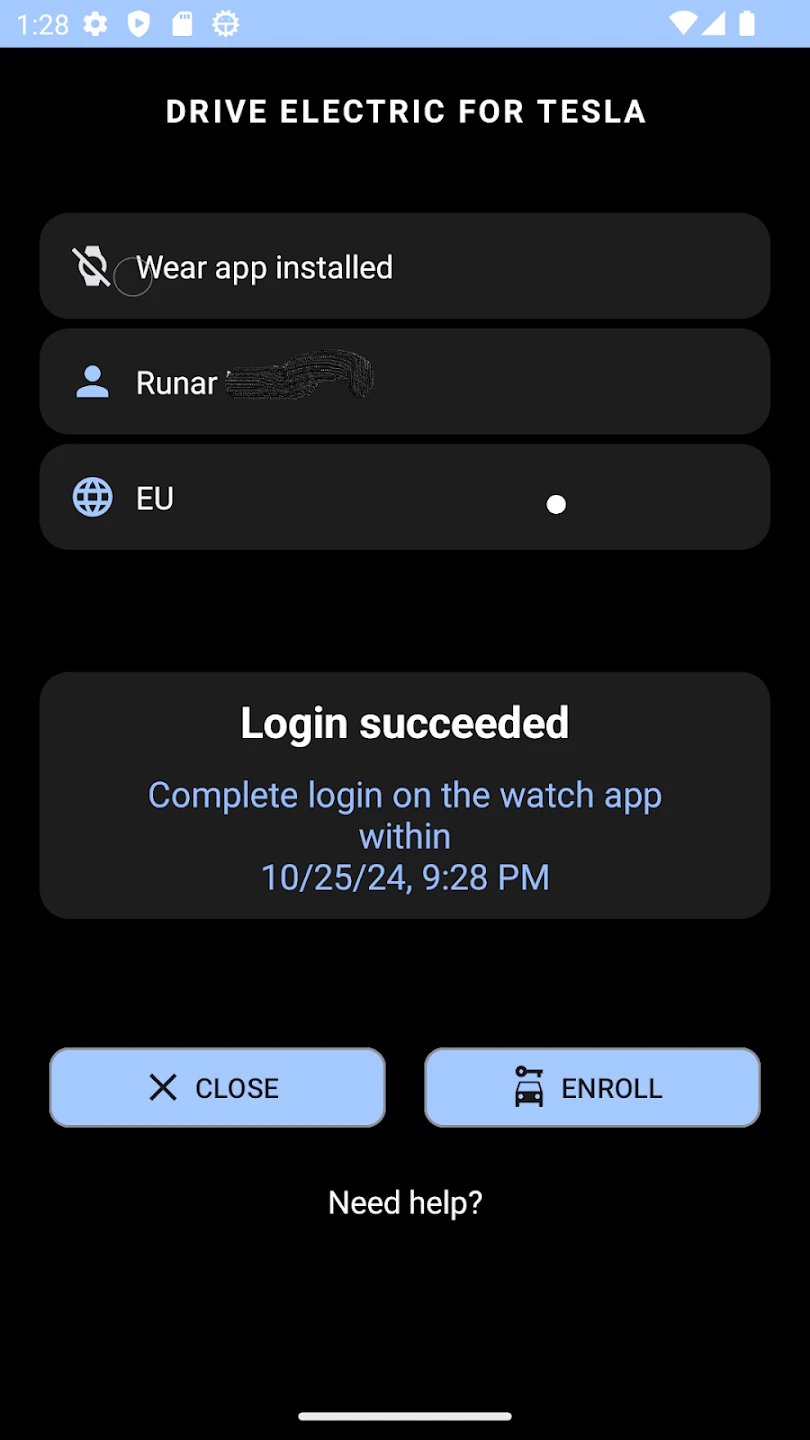
Task: Open the Wear app installed row
Action: (404, 266)
